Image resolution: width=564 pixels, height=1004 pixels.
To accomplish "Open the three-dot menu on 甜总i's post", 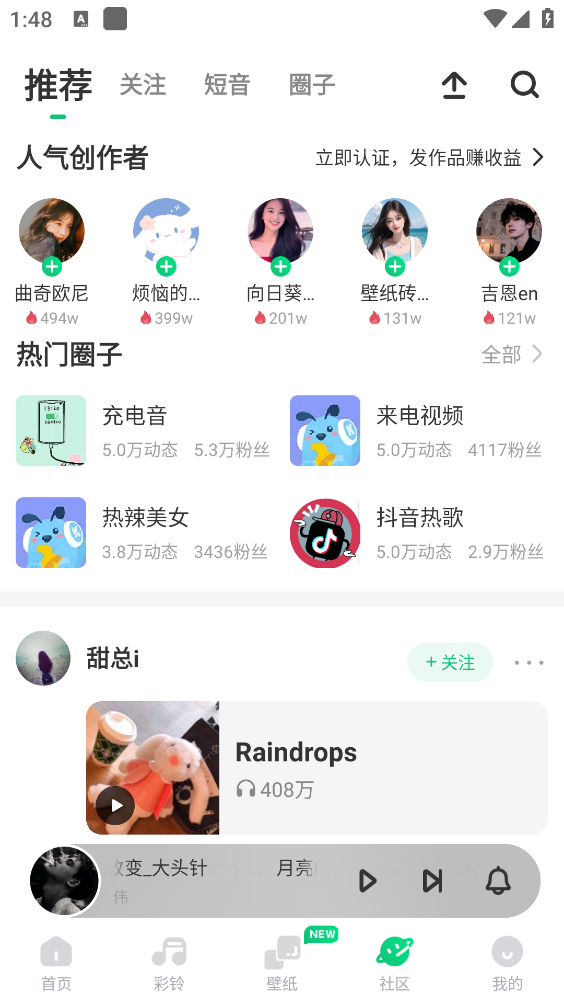I will point(529,663).
